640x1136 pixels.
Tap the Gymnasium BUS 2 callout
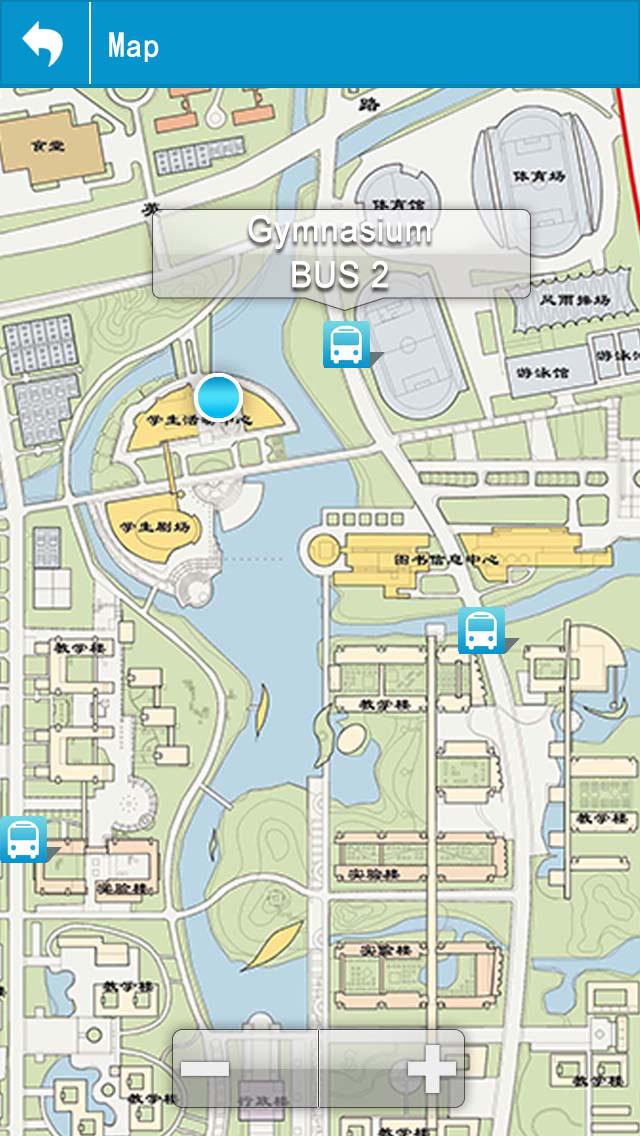341,253
